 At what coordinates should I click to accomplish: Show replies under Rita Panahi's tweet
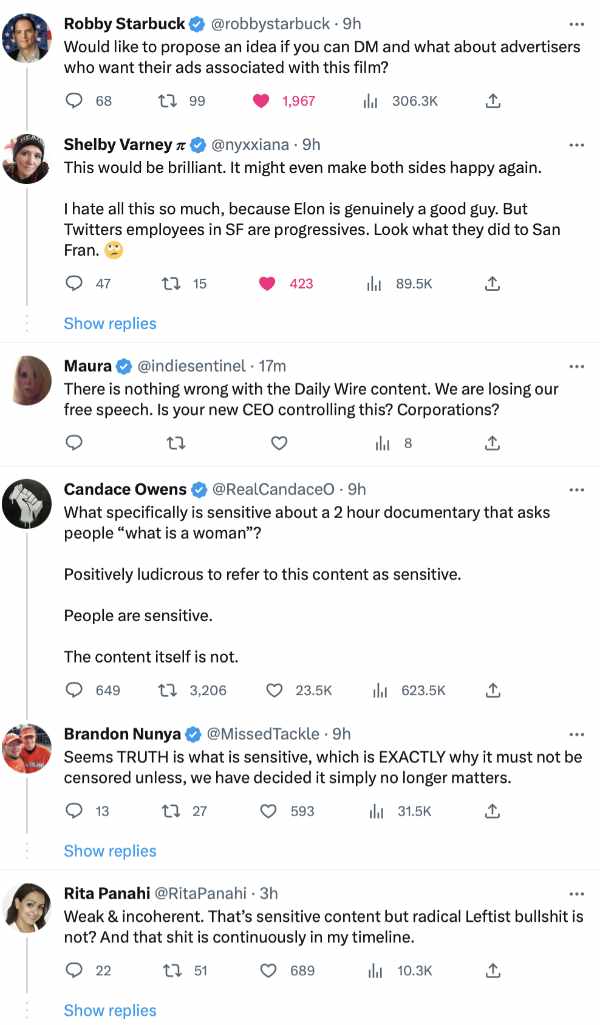110,1011
